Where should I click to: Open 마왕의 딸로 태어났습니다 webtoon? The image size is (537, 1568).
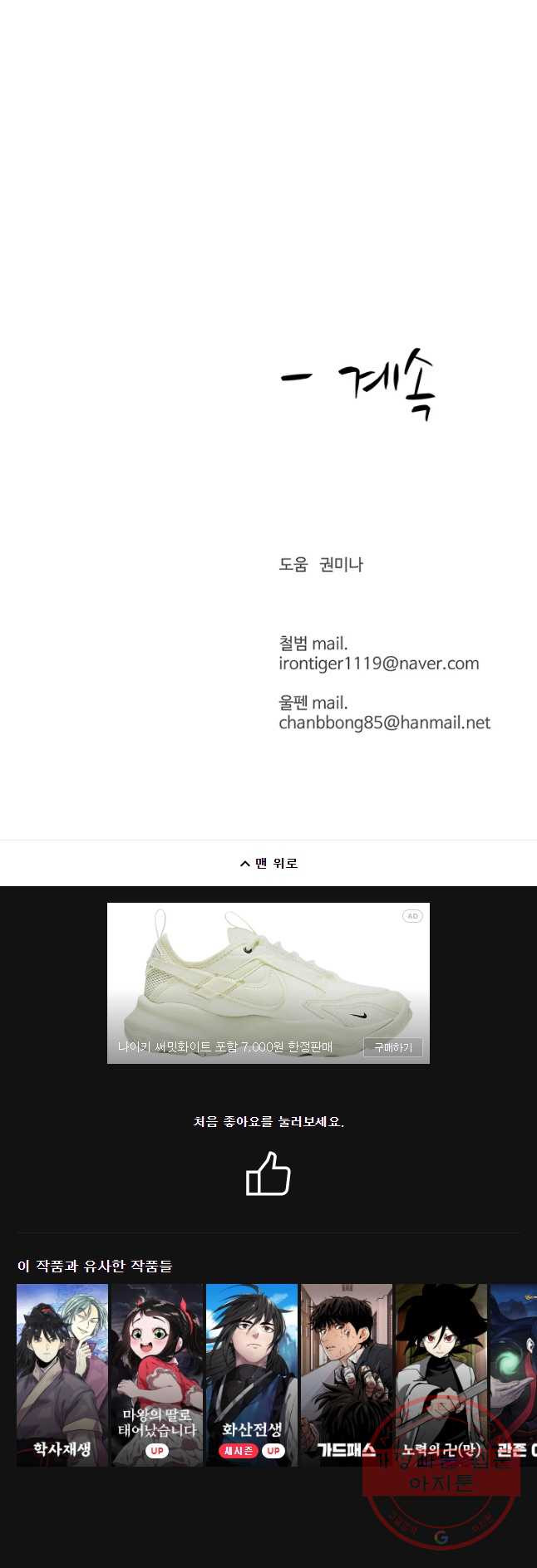tap(157, 1374)
